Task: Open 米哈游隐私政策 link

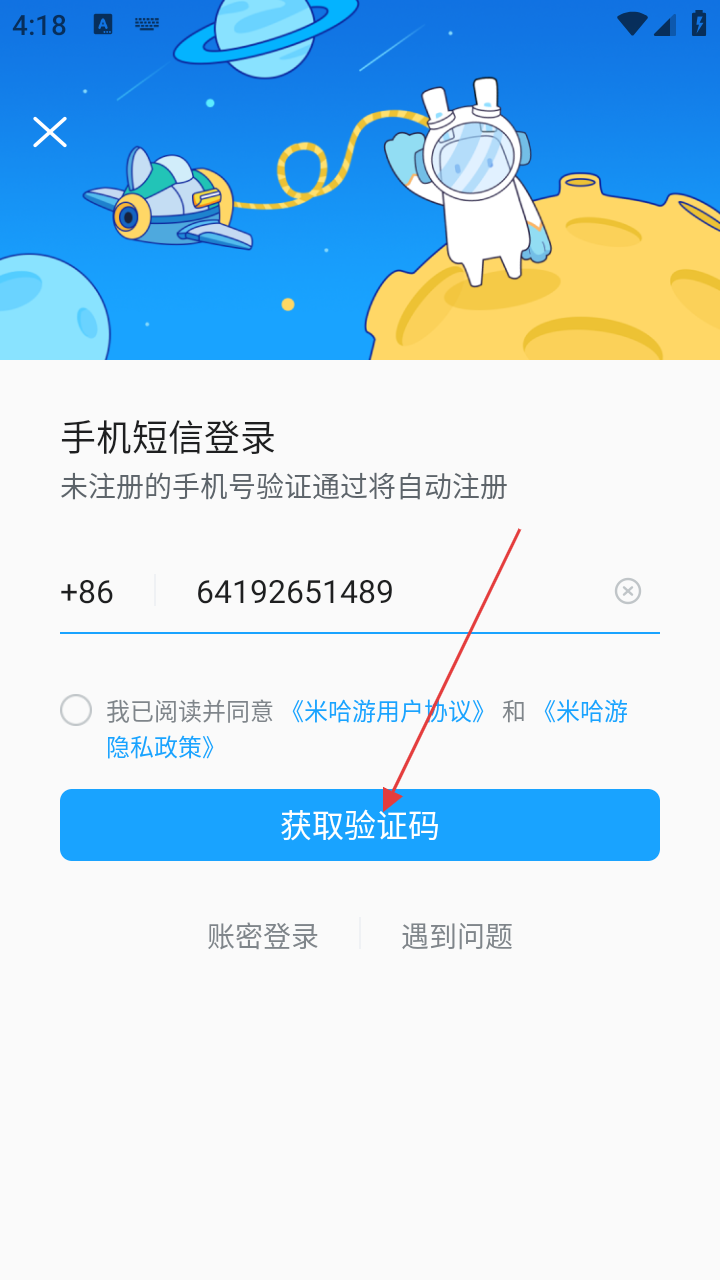Action: [x=160, y=747]
